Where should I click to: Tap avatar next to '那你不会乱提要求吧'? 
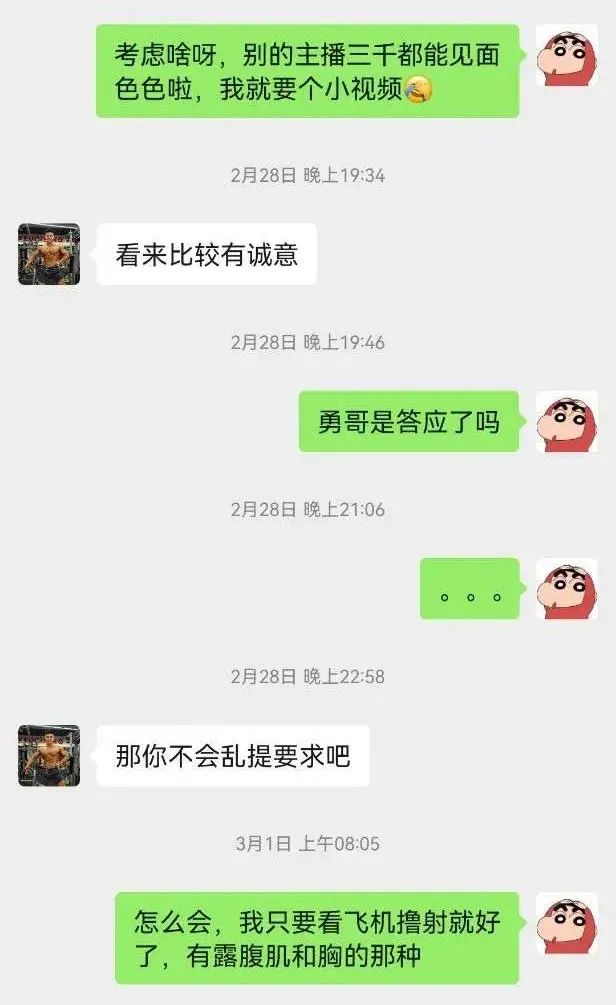pos(49,756)
